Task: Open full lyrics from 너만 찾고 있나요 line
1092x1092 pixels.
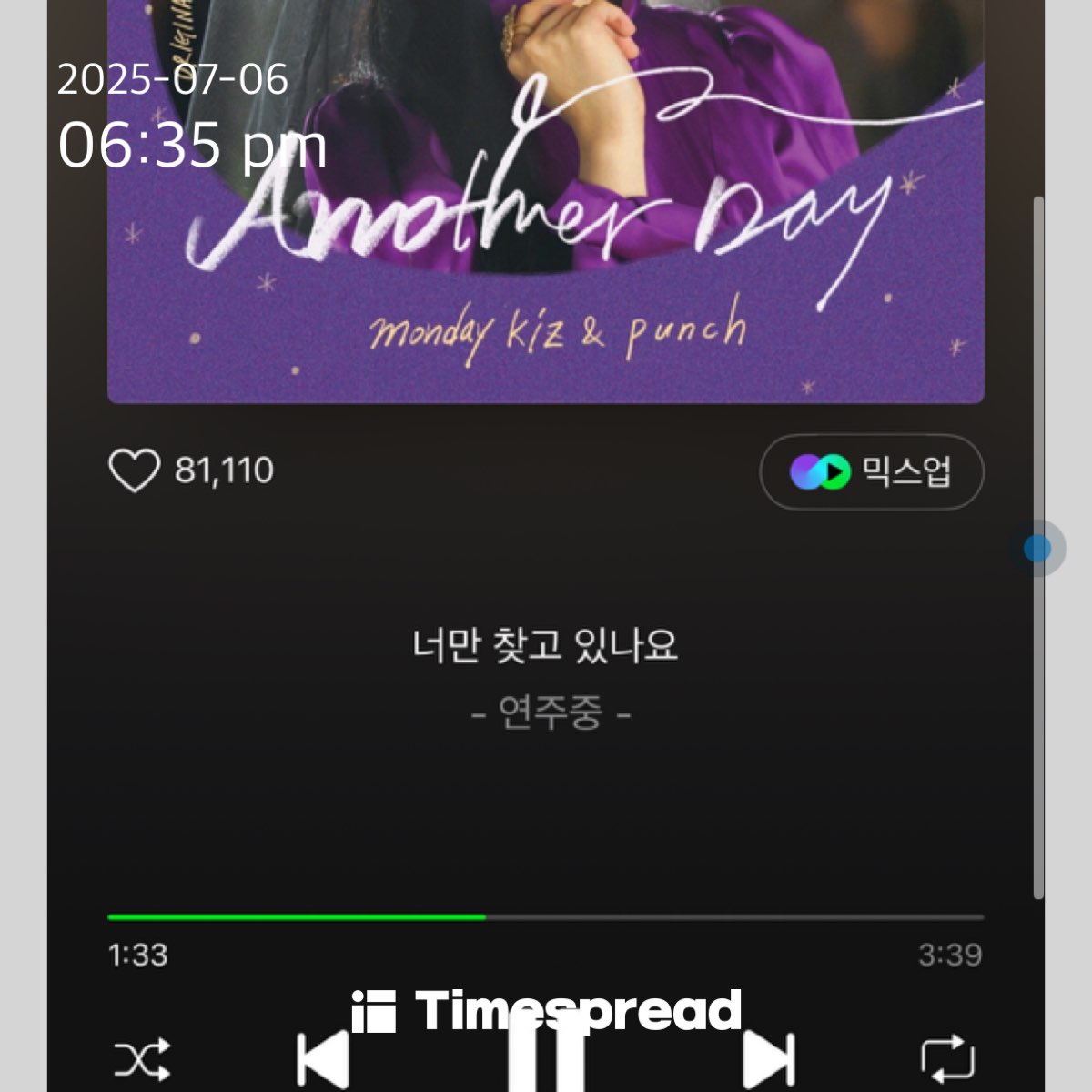Action: [545, 646]
